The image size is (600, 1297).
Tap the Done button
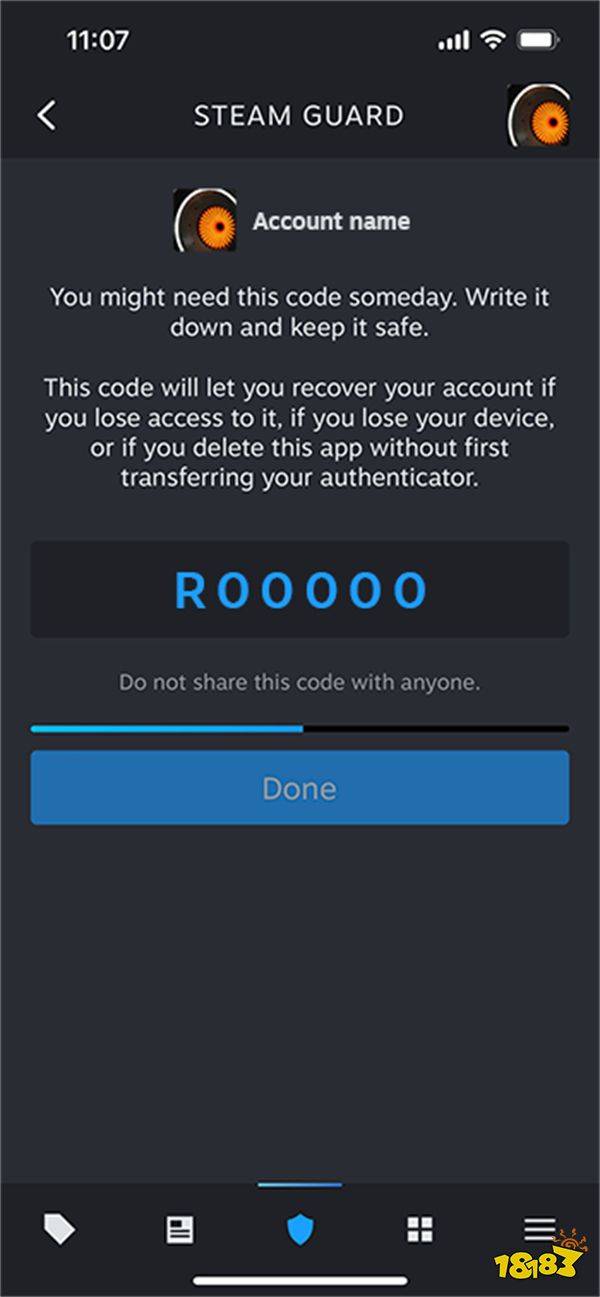pos(299,788)
